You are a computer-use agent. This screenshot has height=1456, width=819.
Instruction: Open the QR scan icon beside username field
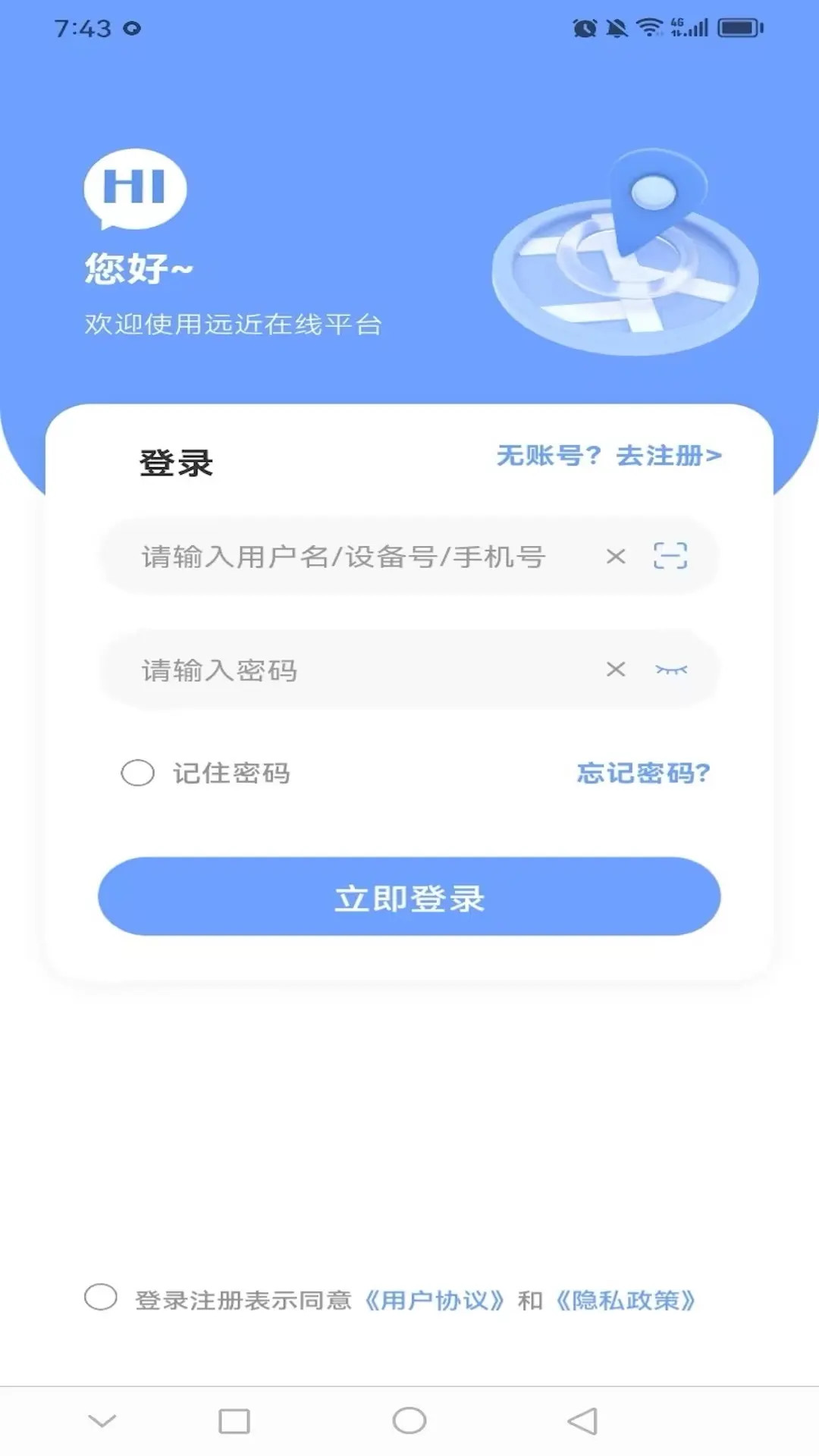click(672, 557)
